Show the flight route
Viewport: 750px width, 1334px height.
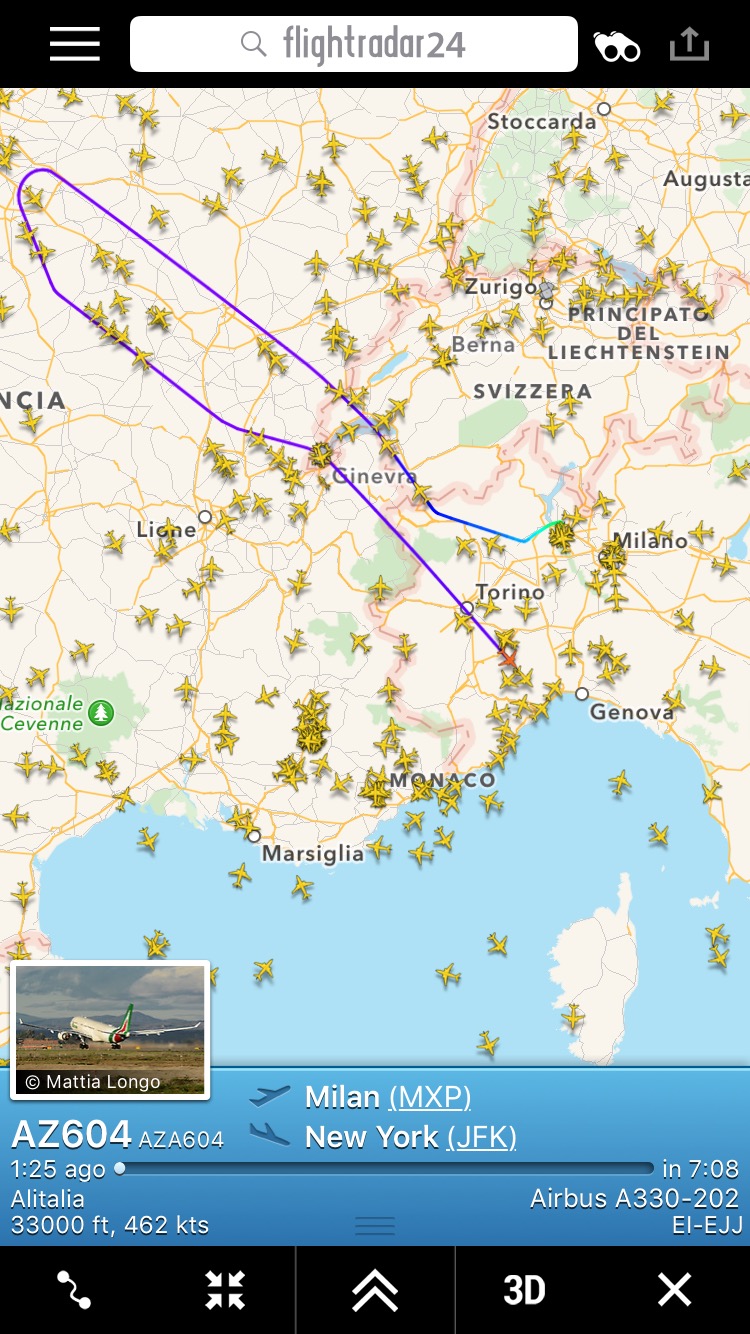pyautogui.click(x=75, y=1290)
